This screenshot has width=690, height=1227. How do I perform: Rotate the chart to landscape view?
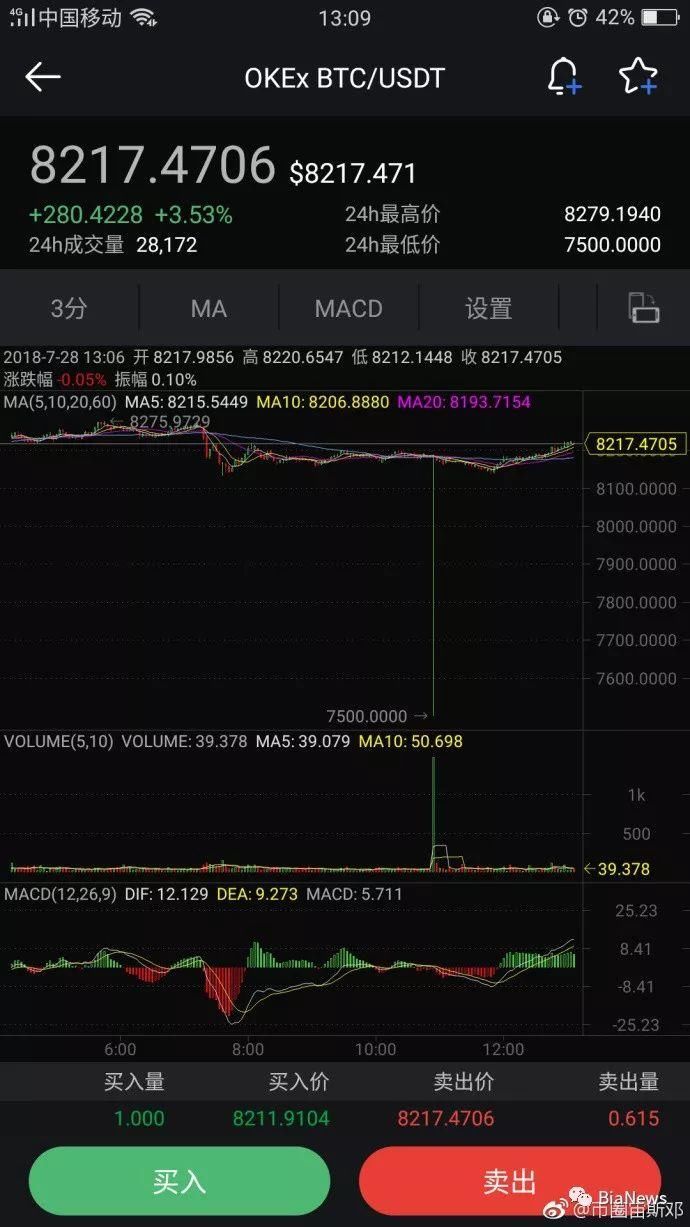point(643,308)
